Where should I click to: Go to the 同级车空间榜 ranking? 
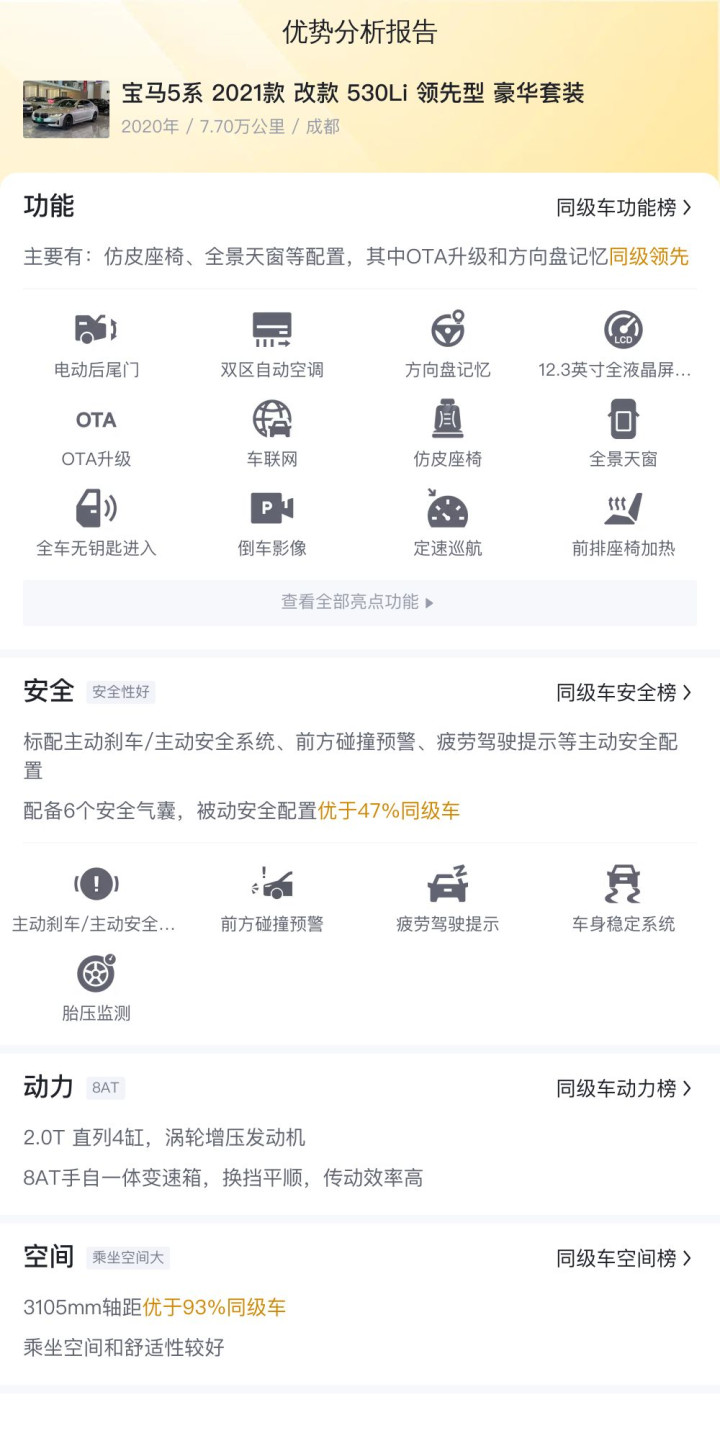624,1258
